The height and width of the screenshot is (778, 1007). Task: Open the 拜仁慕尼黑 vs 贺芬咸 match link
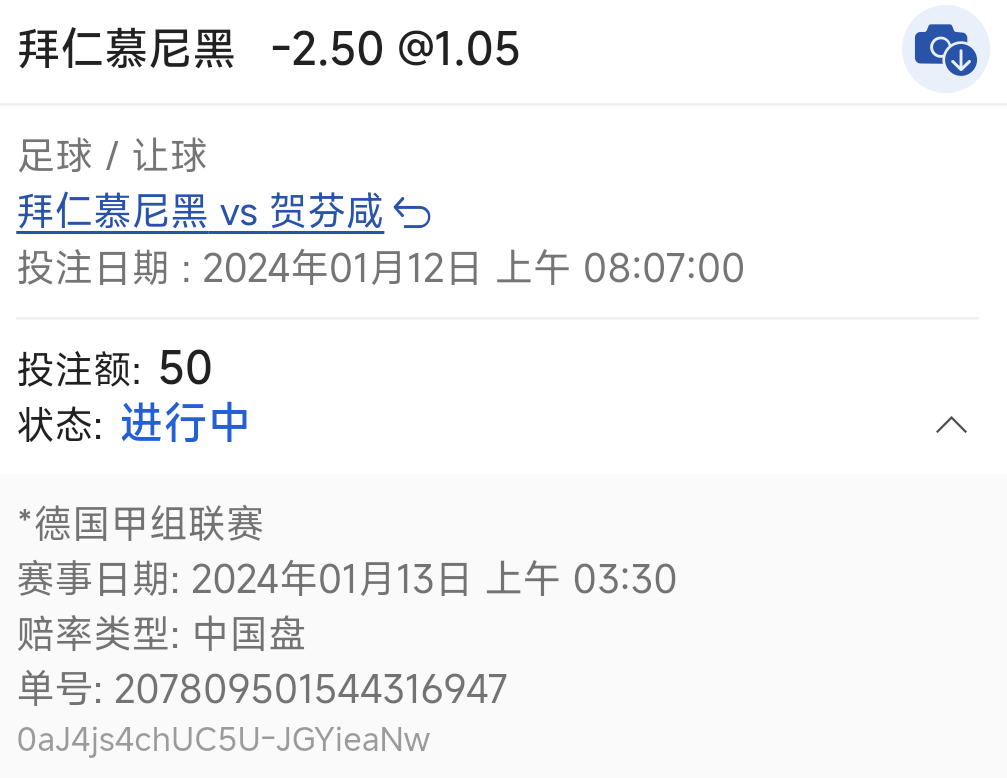[x=201, y=212]
